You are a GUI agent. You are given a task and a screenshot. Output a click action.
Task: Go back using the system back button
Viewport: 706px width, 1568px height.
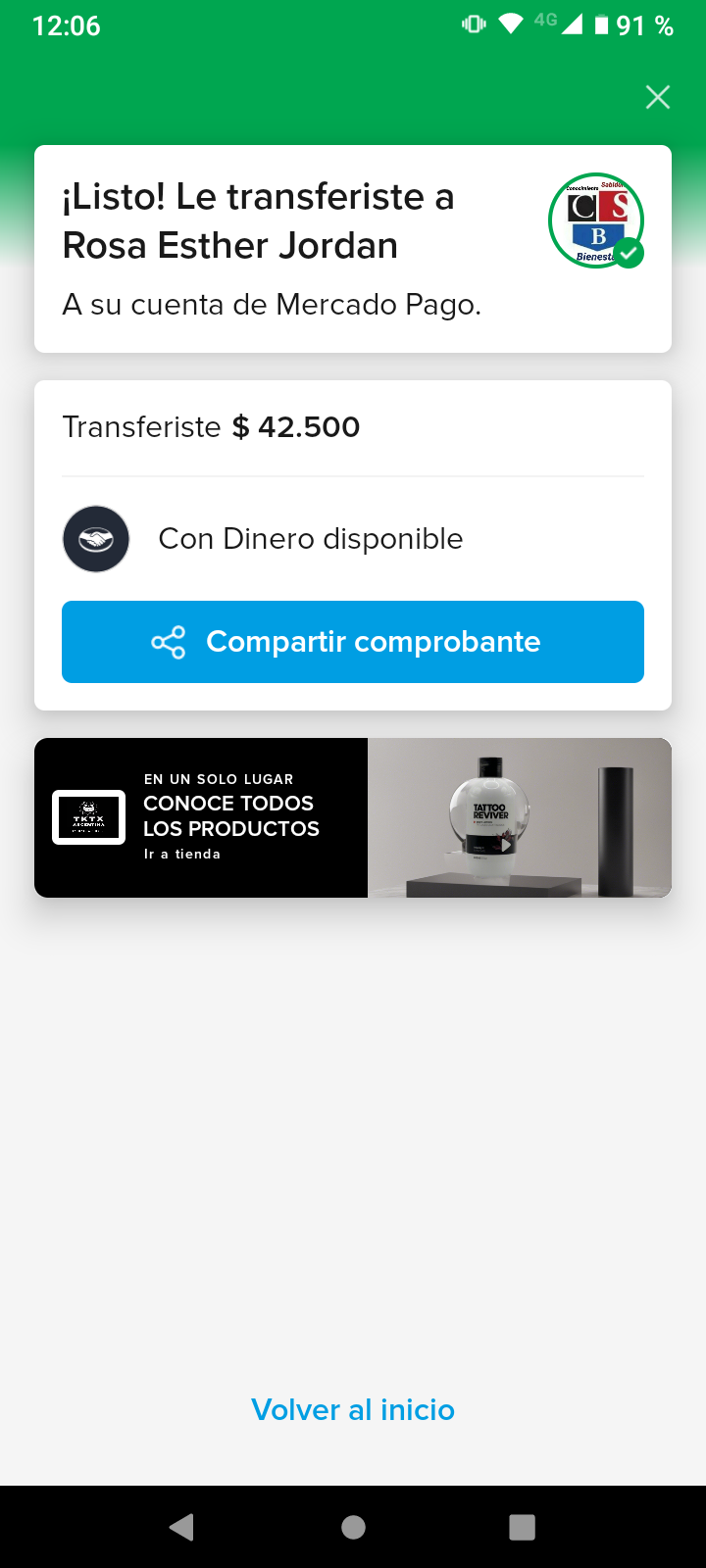tap(182, 1527)
